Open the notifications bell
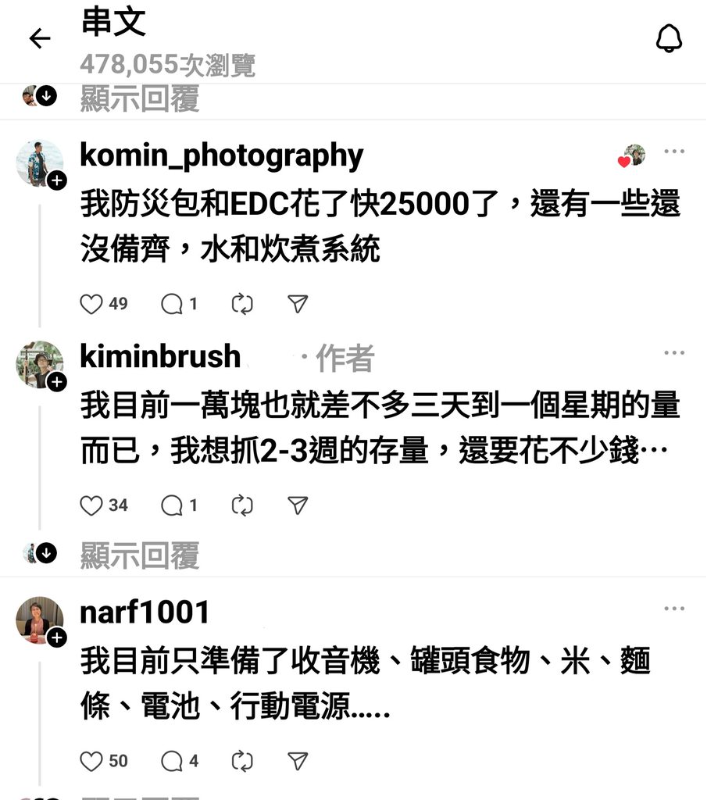The width and height of the screenshot is (706, 800). [x=668, y=39]
